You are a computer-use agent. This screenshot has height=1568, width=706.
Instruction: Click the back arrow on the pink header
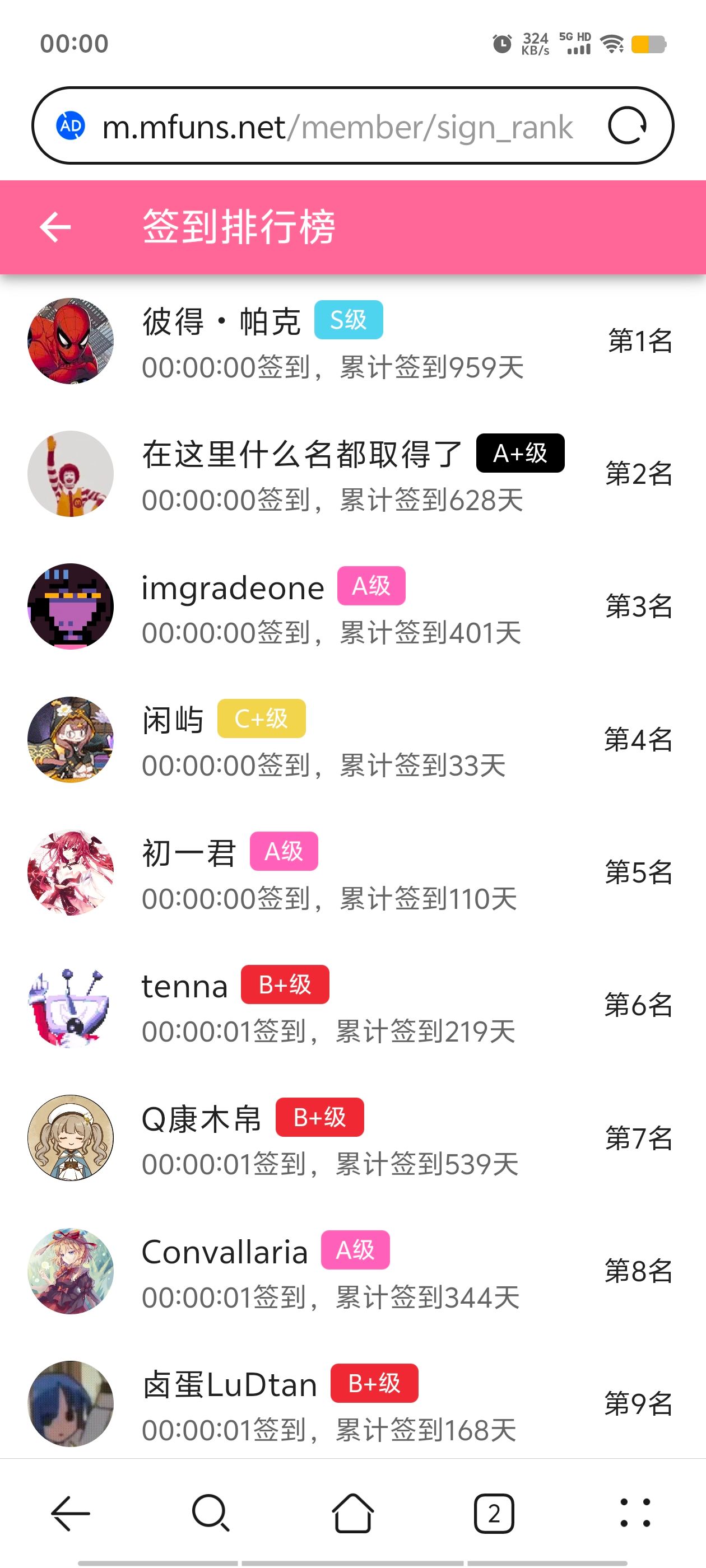click(56, 227)
